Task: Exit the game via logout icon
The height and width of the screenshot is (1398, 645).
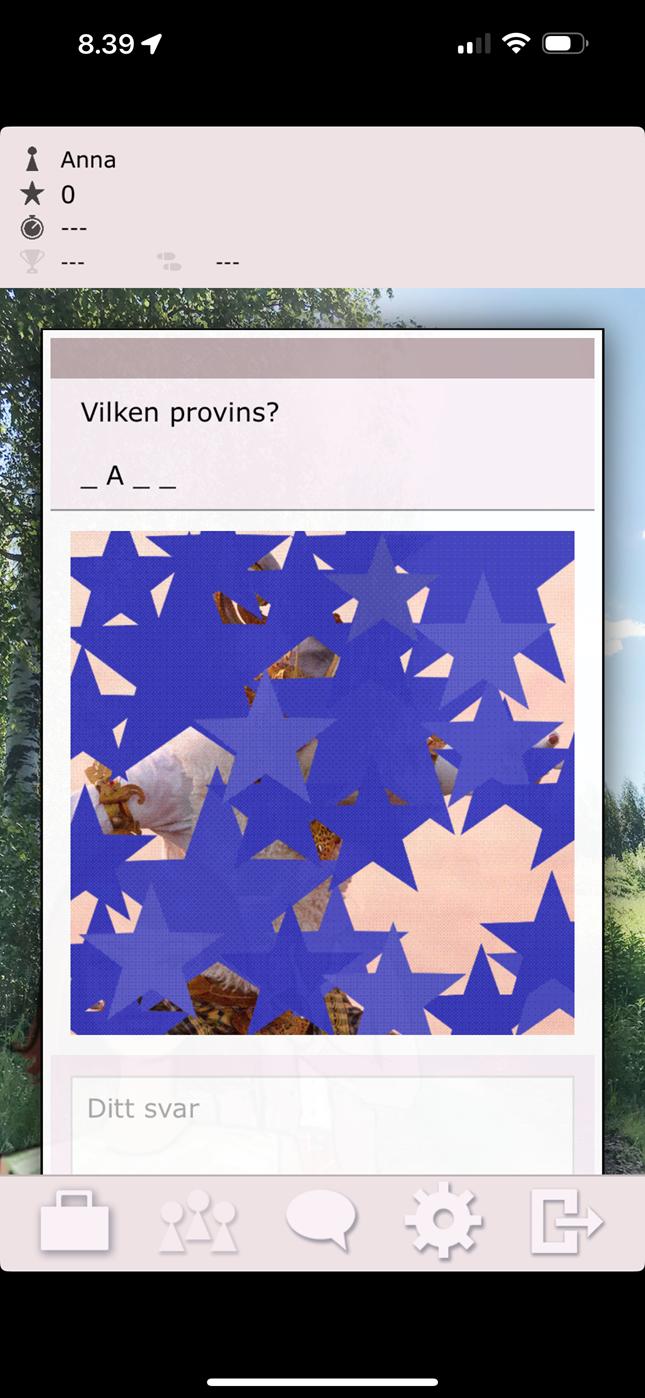Action: point(566,1221)
